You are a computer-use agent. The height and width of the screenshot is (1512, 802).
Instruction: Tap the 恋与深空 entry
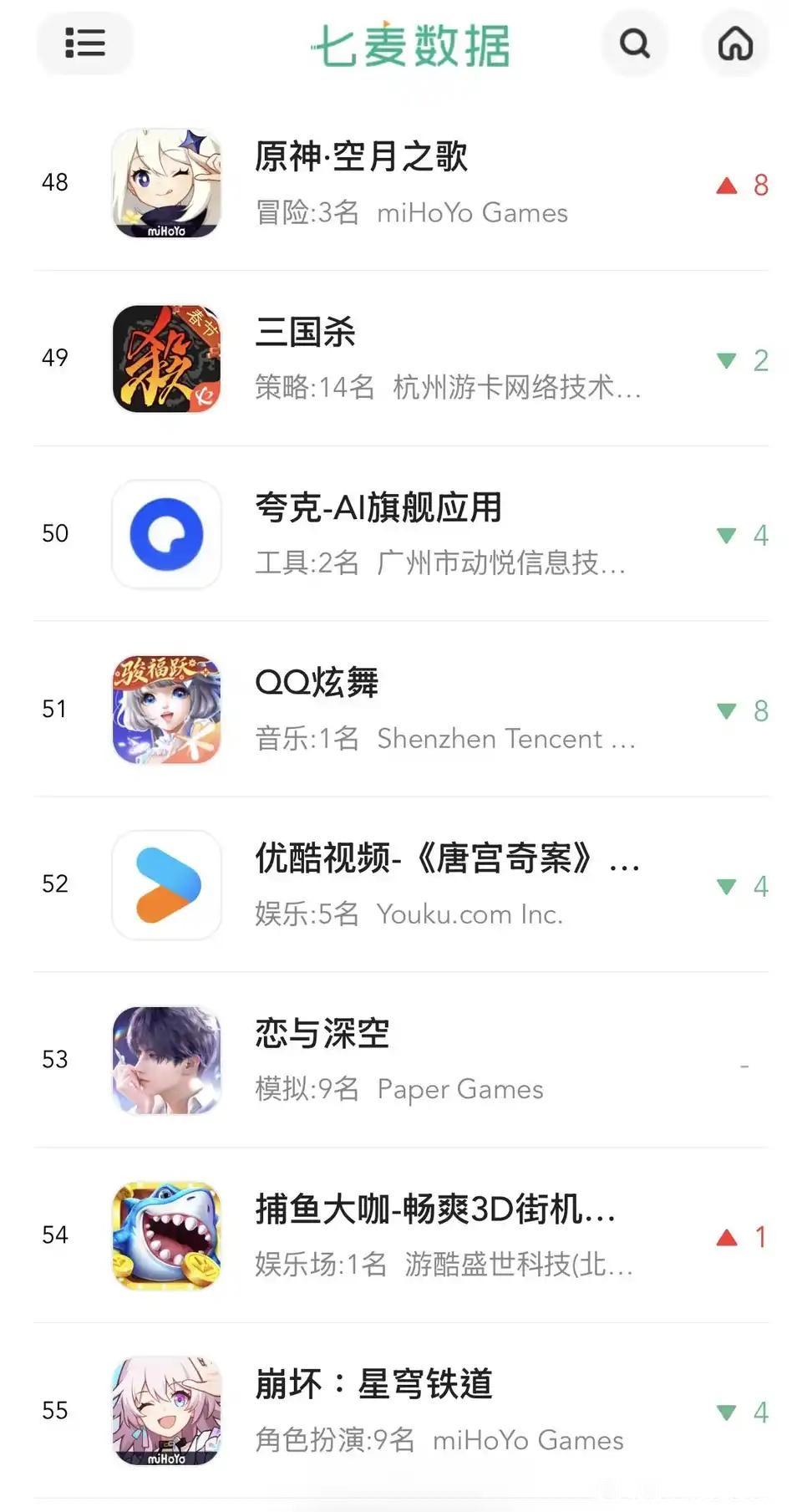[x=322, y=1035]
